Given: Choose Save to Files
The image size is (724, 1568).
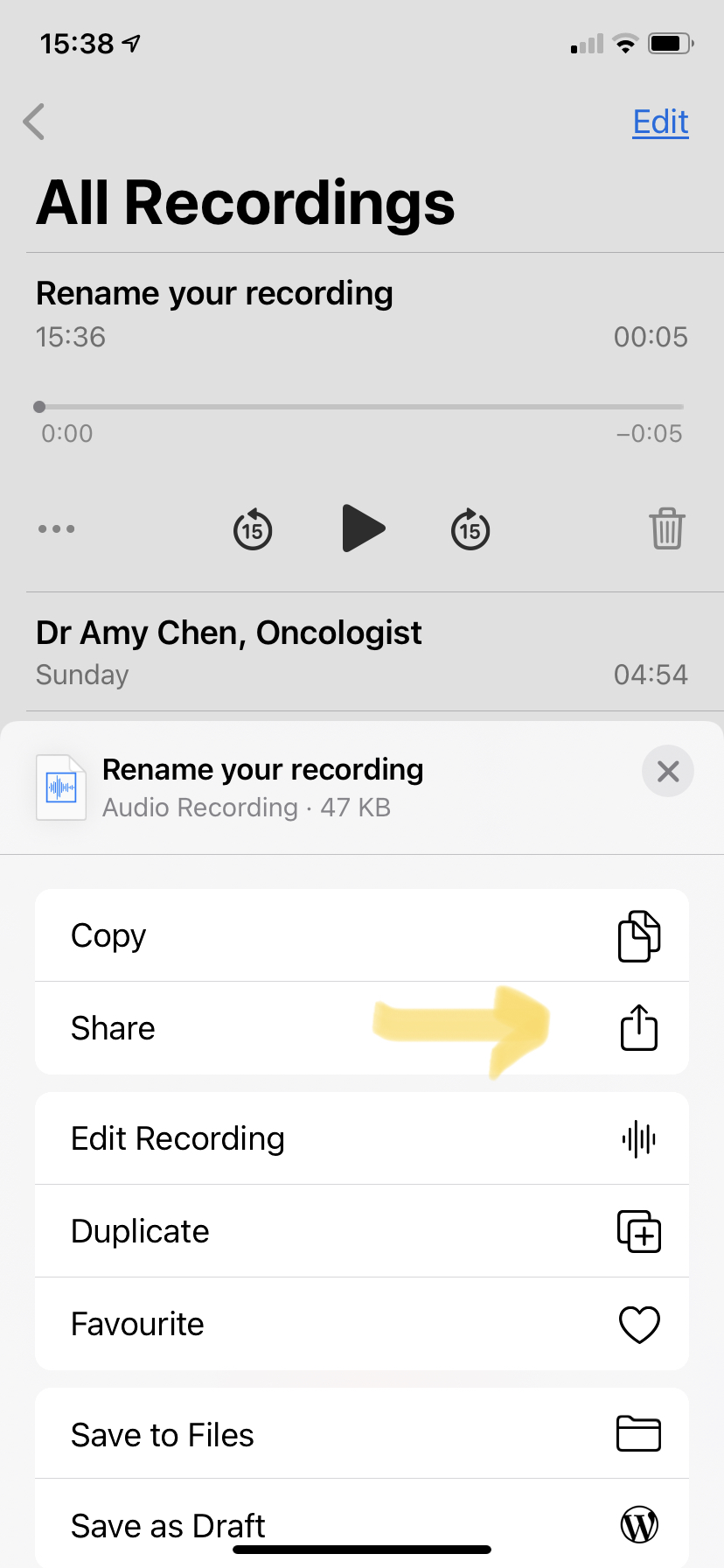Looking at the screenshot, I should tap(362, 1434).
